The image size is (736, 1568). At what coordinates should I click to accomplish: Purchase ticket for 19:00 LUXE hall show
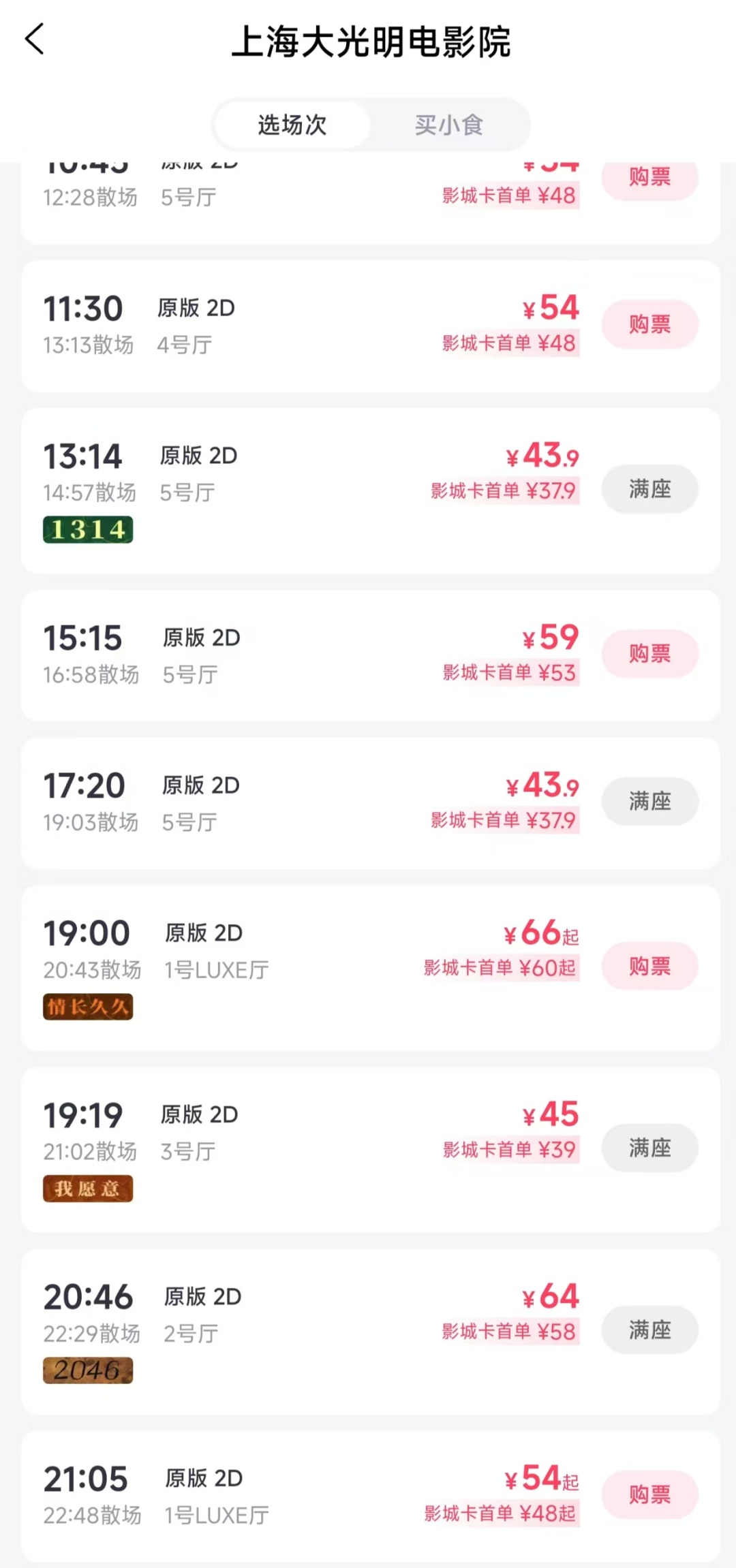point(649,966)
